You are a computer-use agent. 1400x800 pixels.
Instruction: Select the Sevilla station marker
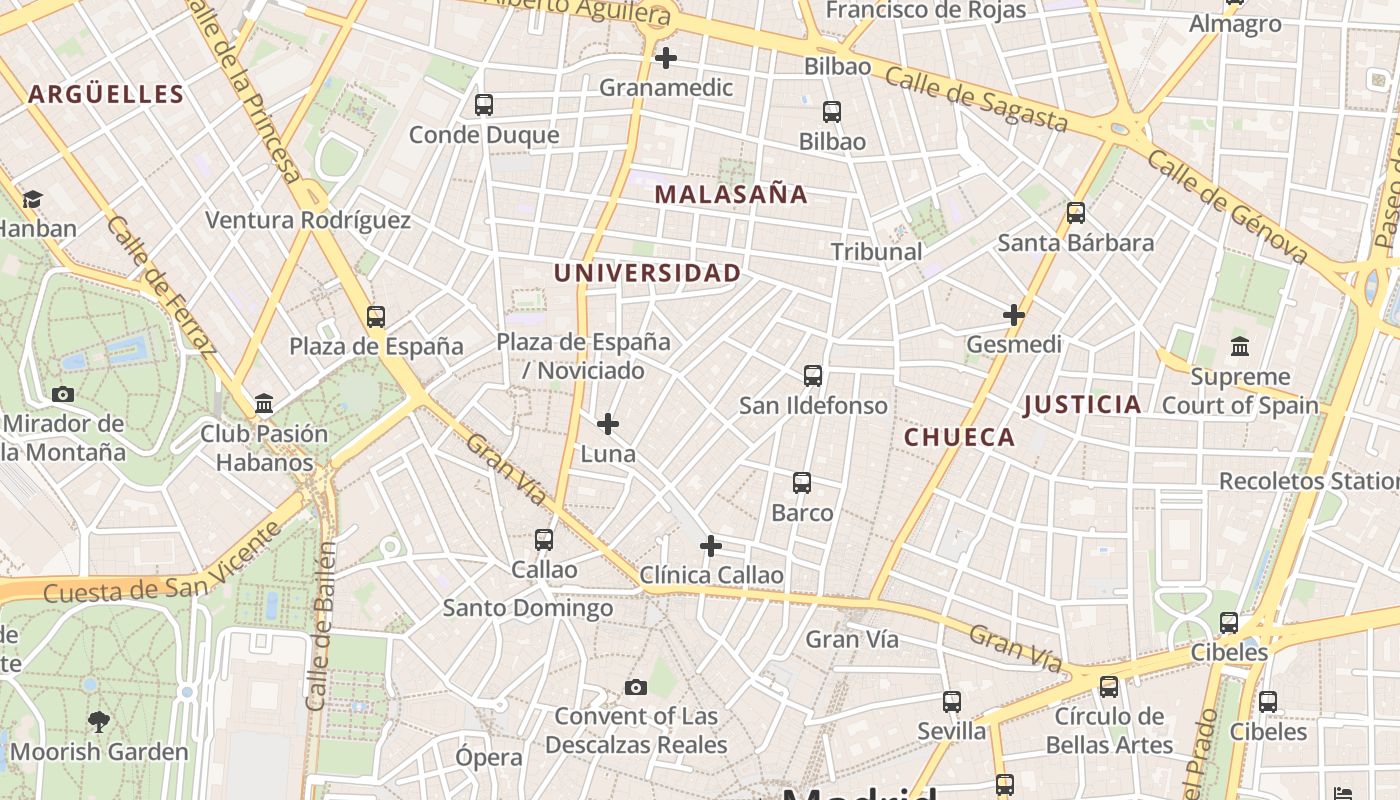pyautogui.click(x=952, y=702)
